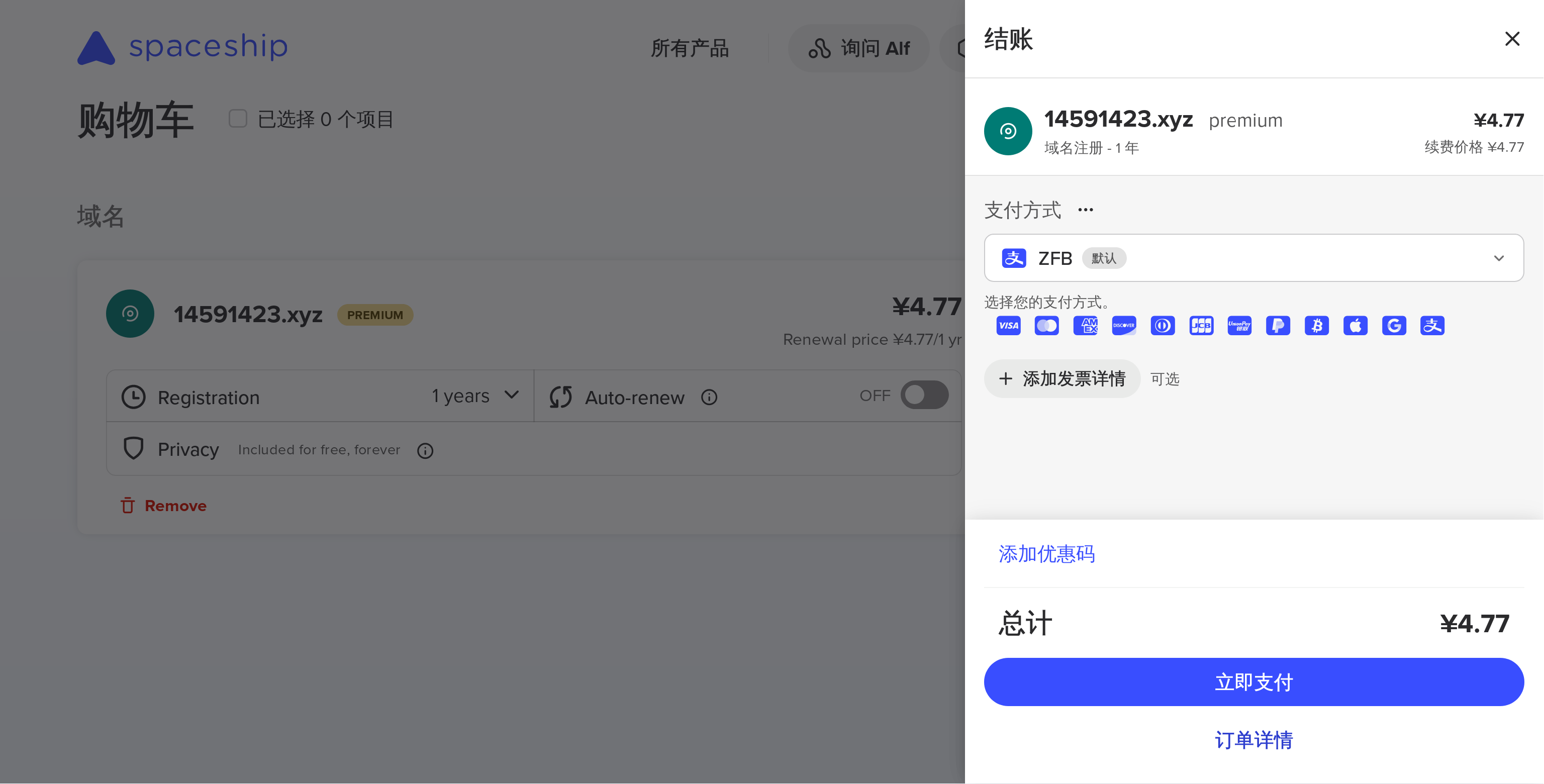
Task: Add invoice details (添加发票详情)
Action: pyautogui.click(x=1061, y=379)
